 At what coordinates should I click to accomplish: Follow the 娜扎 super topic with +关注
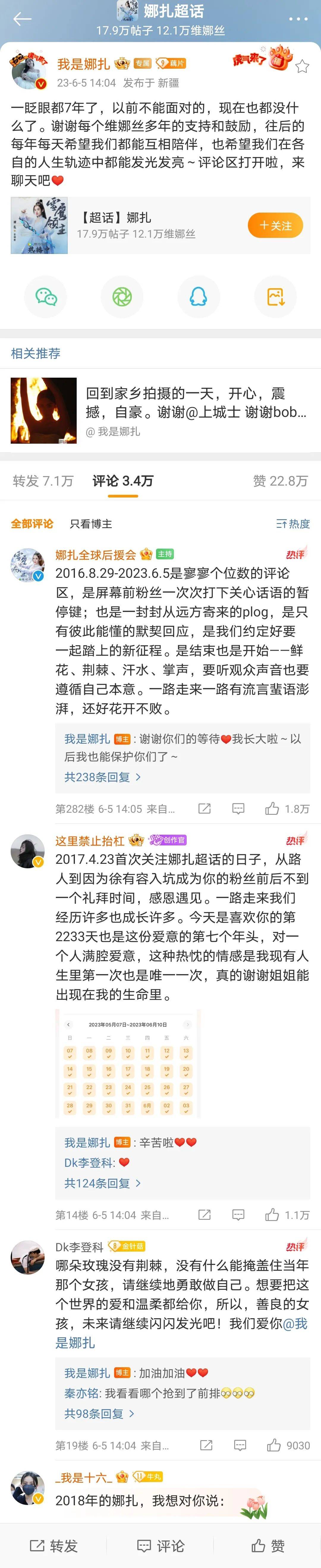coord(276,226)
